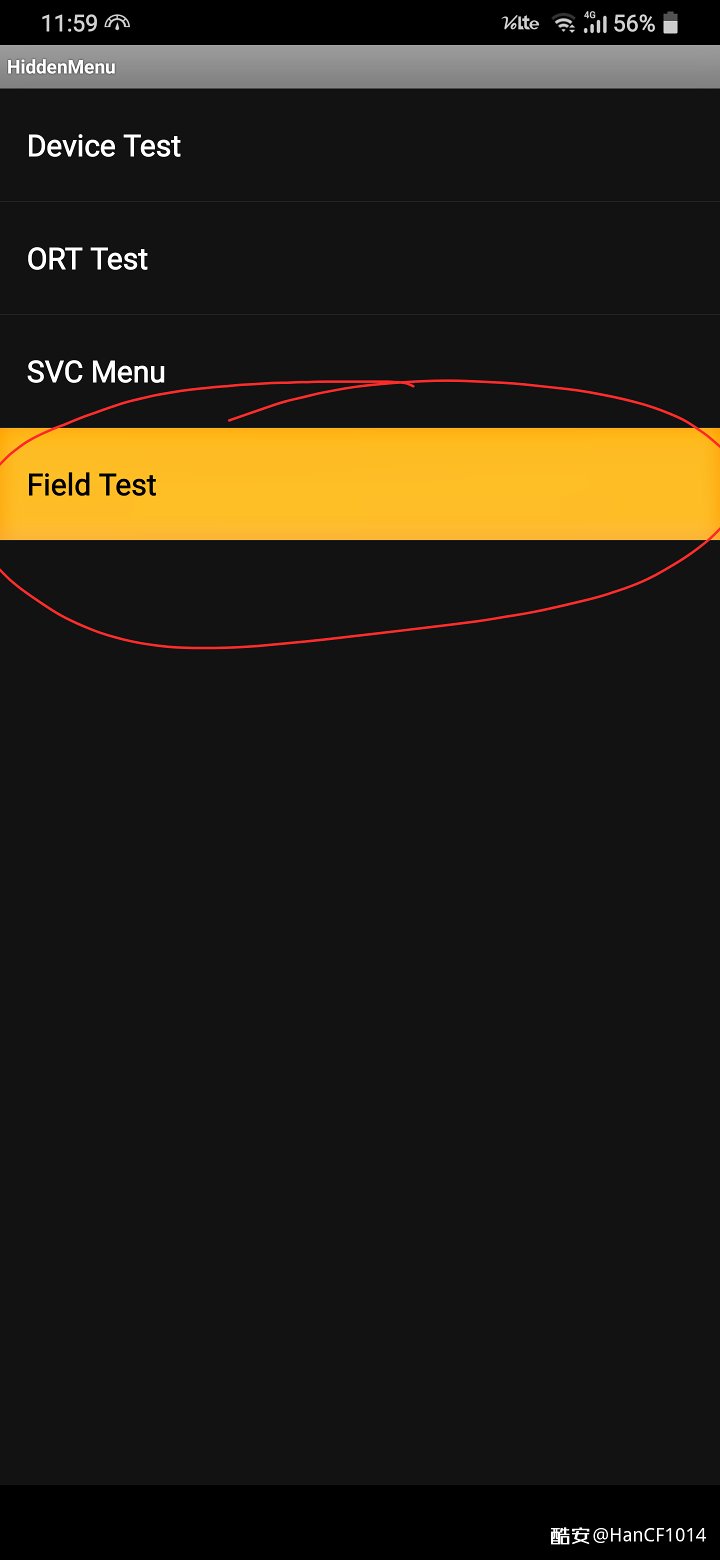Tap the highlighted Field Test row

(x=360, y=485)
